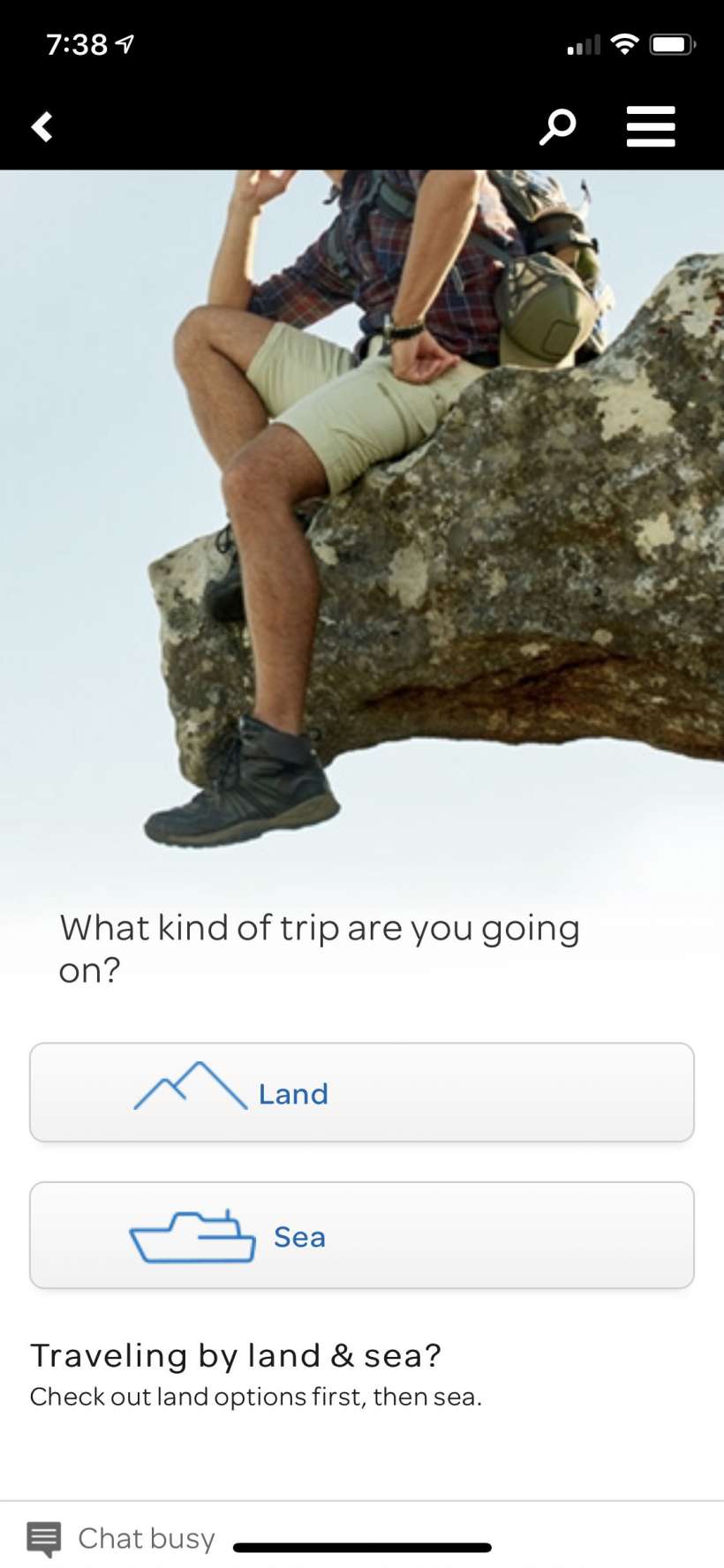Screen dimensions: 724x1568
Task: Go back using the top arrow
Action: coord(41,126)
